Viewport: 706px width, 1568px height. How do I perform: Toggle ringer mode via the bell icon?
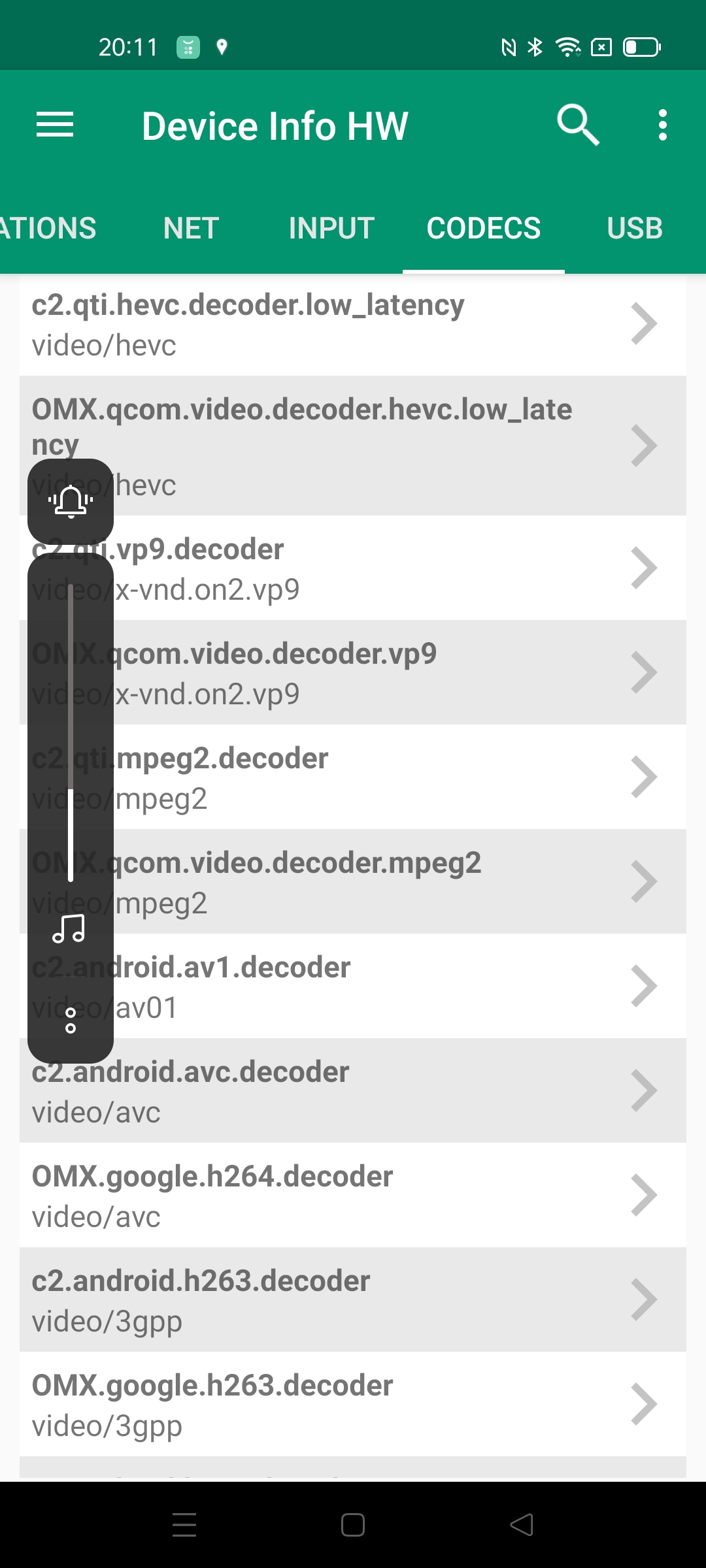tap(71, 502)
